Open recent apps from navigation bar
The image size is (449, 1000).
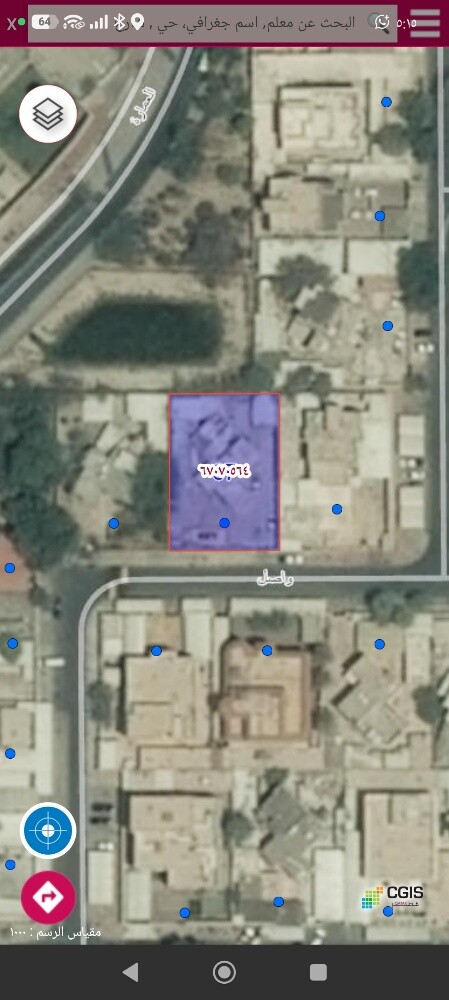coord(318,972)
